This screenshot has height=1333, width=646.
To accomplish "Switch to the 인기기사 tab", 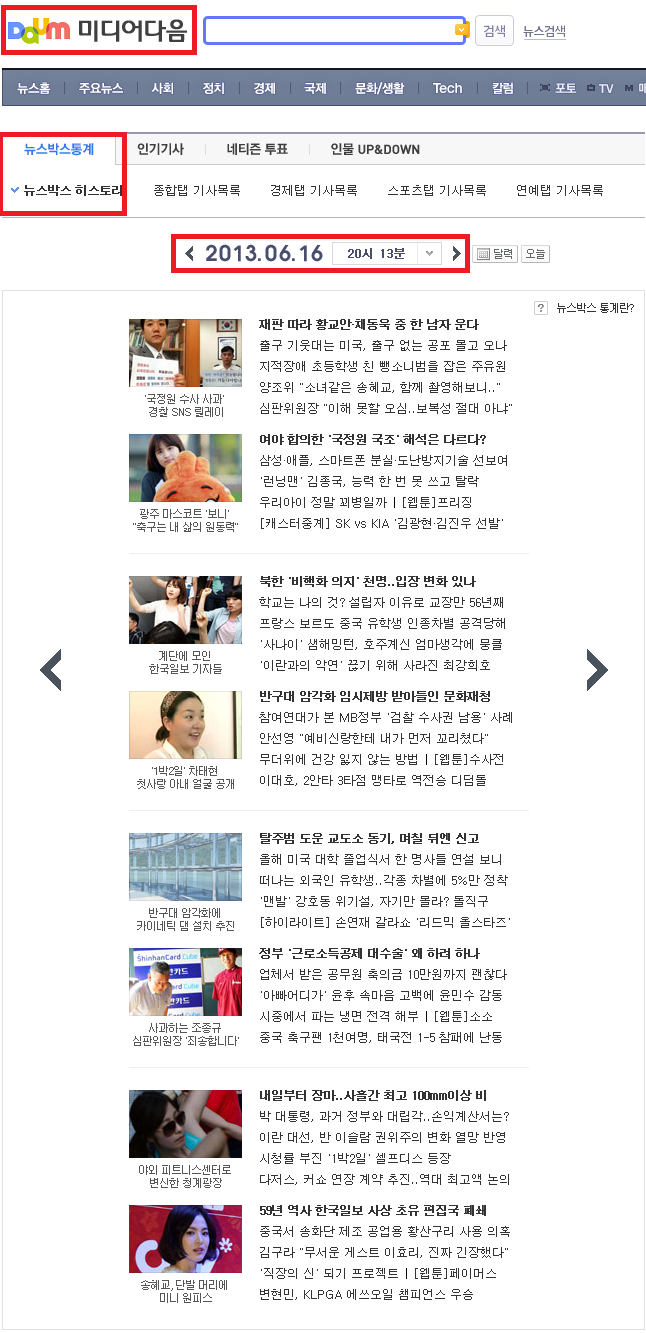I will (160, 149).
